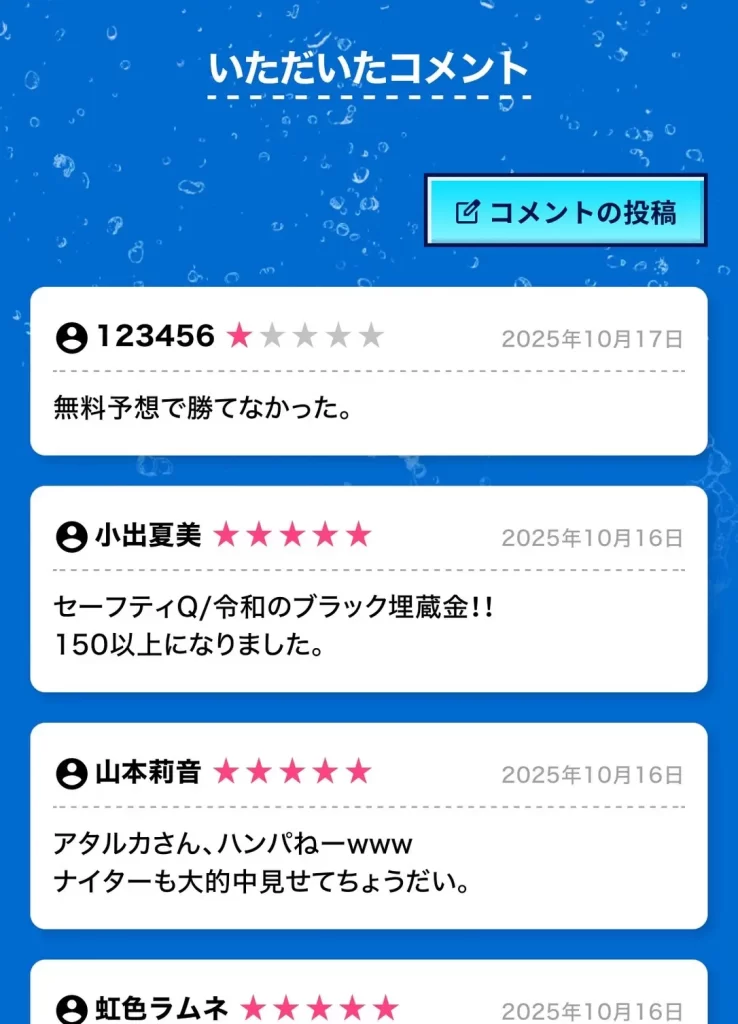This screenshot has width=738, height=1024.
Task: Select the いただいたコメント heading
Action: (369, 70)
